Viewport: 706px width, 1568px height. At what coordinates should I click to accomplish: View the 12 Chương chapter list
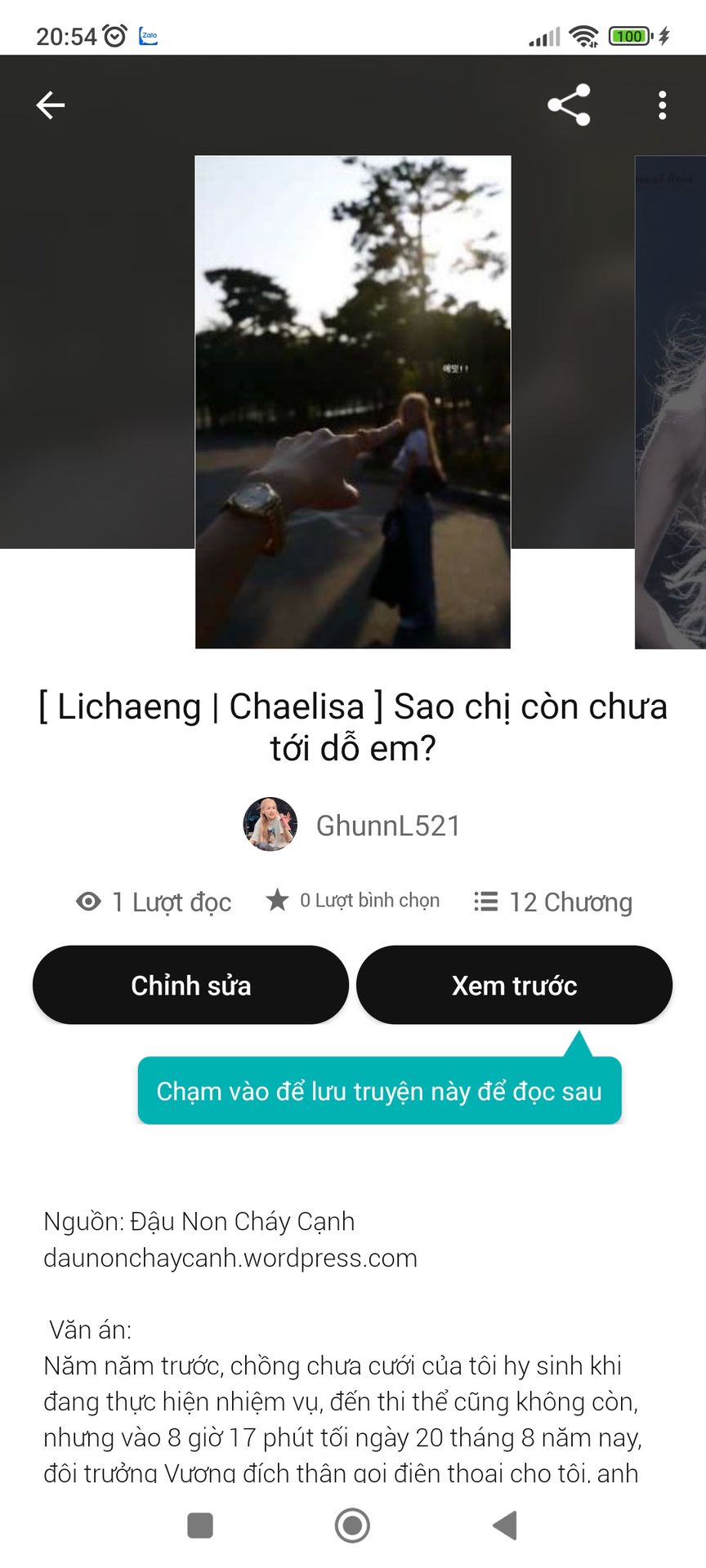tap(553, 902)
